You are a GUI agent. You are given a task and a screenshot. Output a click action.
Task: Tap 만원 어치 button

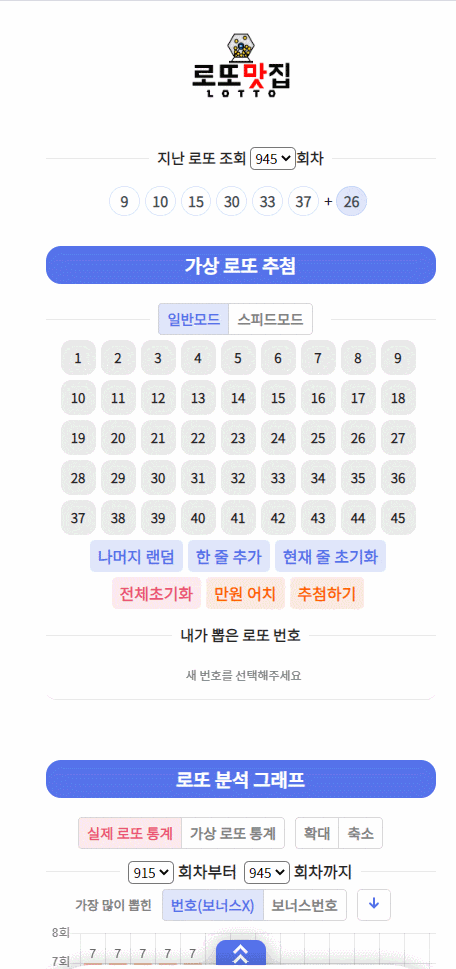point(245,594)
